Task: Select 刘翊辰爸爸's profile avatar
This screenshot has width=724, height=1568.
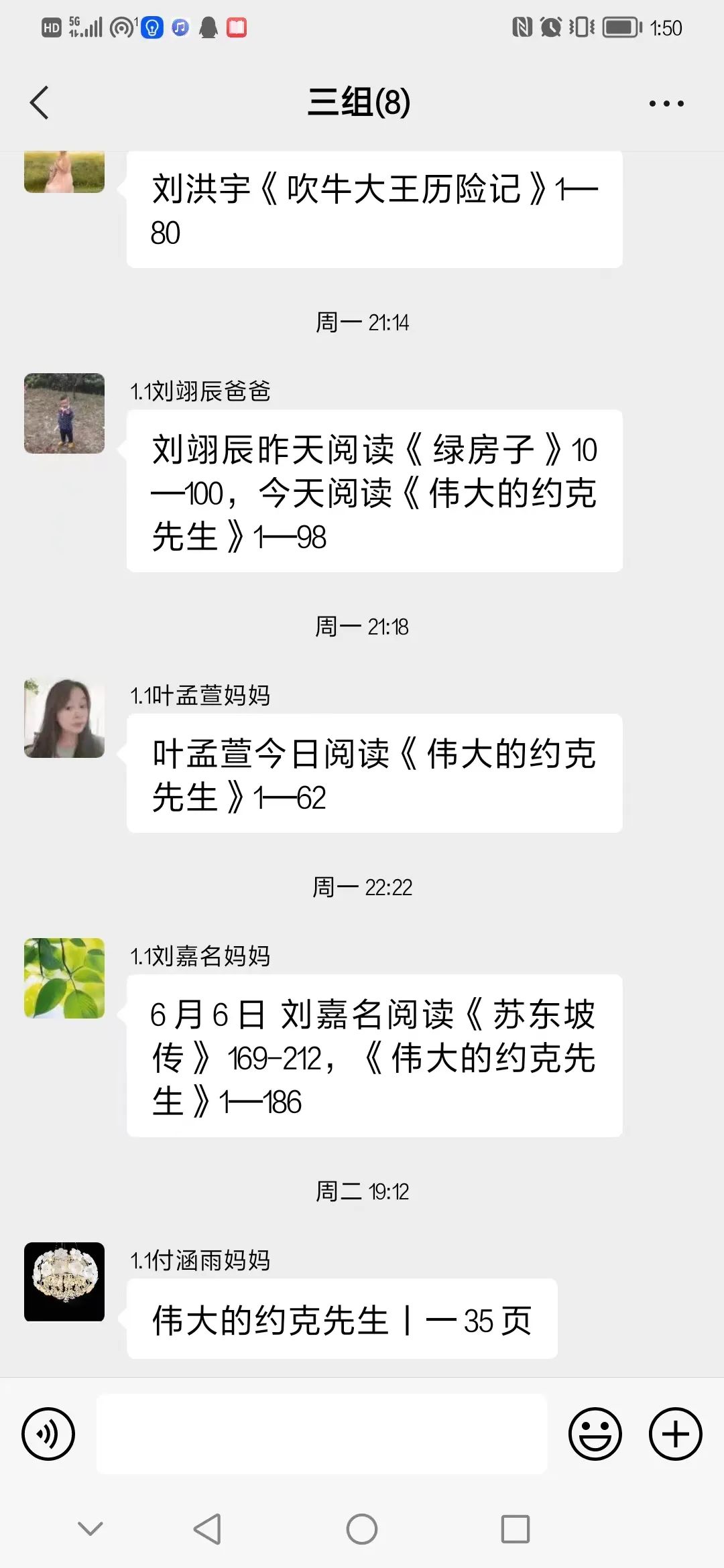Action: [64, 413]
